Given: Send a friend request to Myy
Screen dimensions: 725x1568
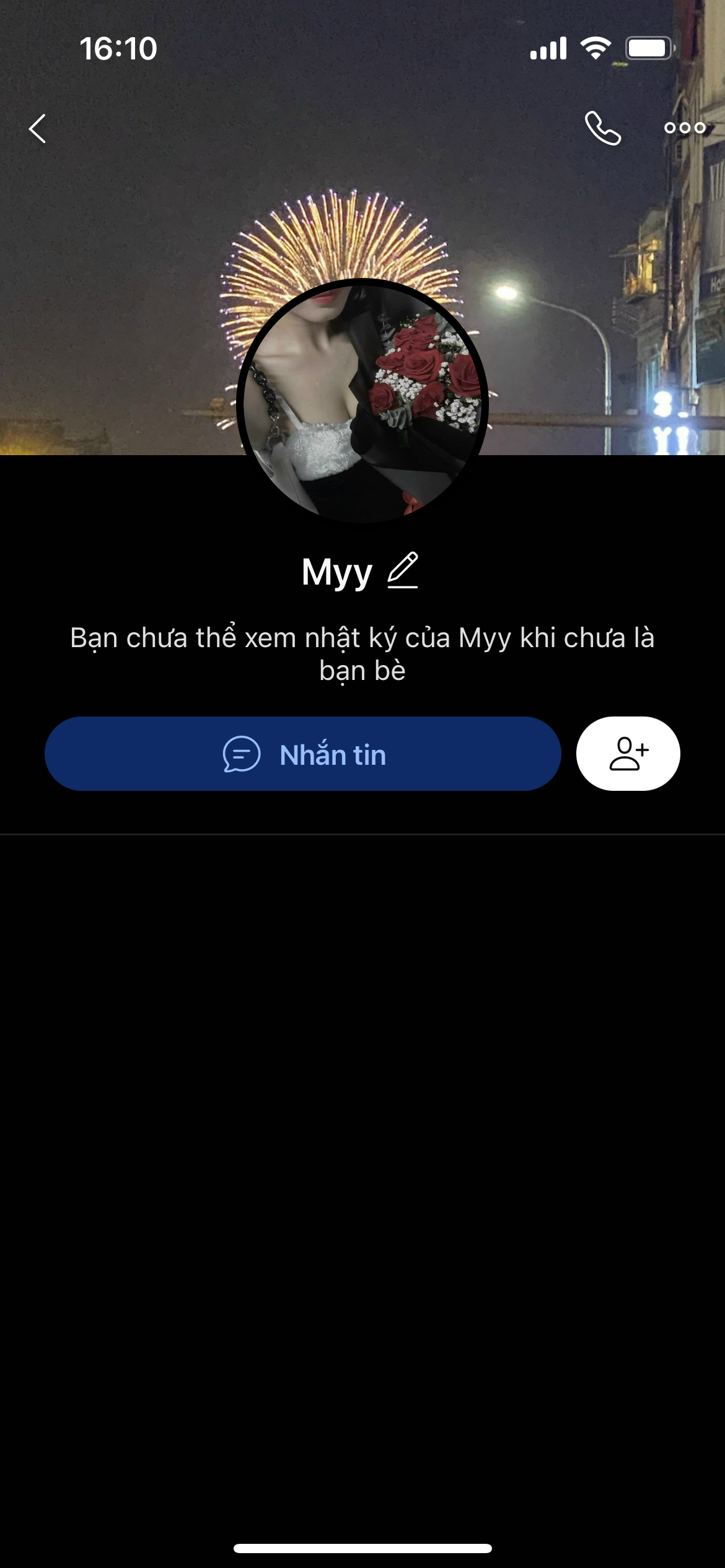Looking at the screenshot, I should coord(628,754).
